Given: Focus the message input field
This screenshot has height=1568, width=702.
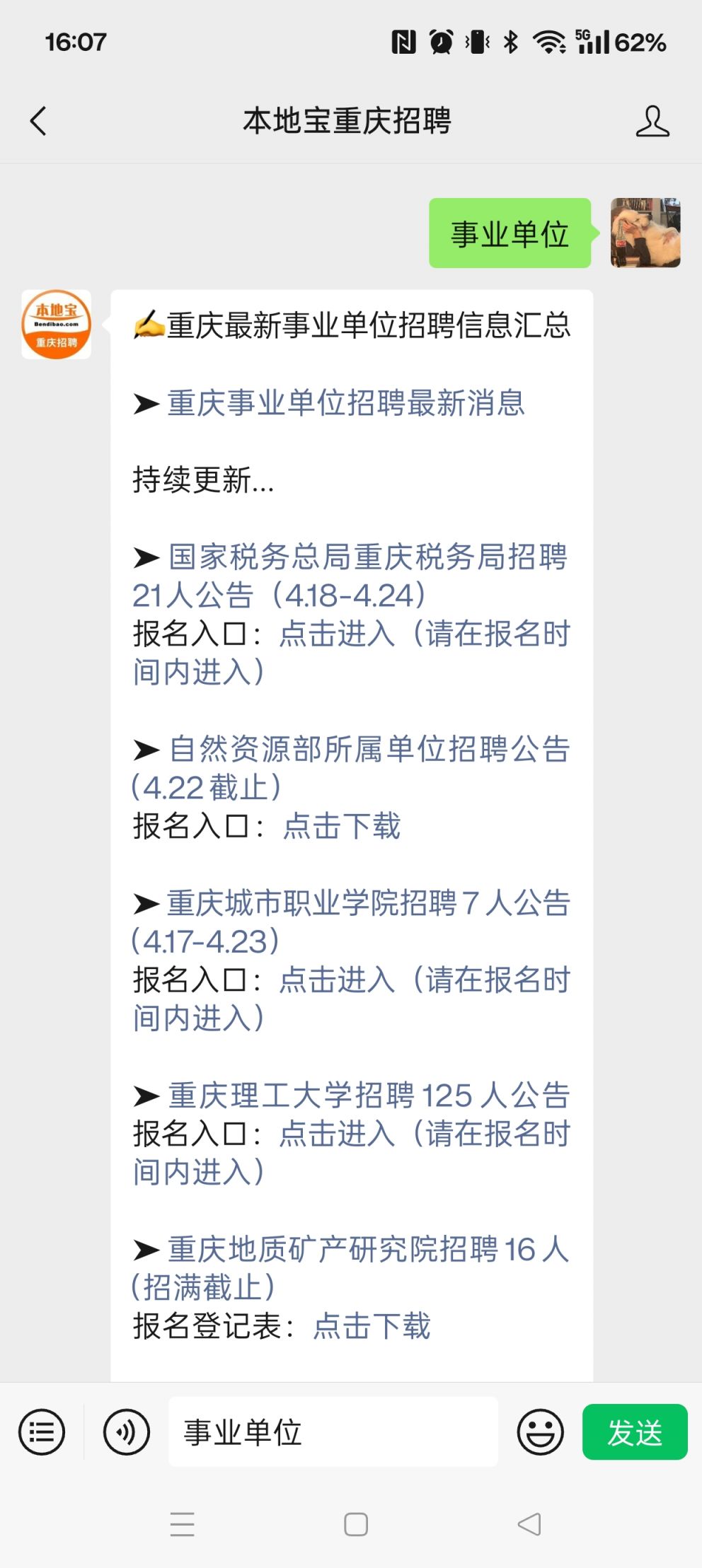Looking at the screenshot, I should coord(333,1432).
